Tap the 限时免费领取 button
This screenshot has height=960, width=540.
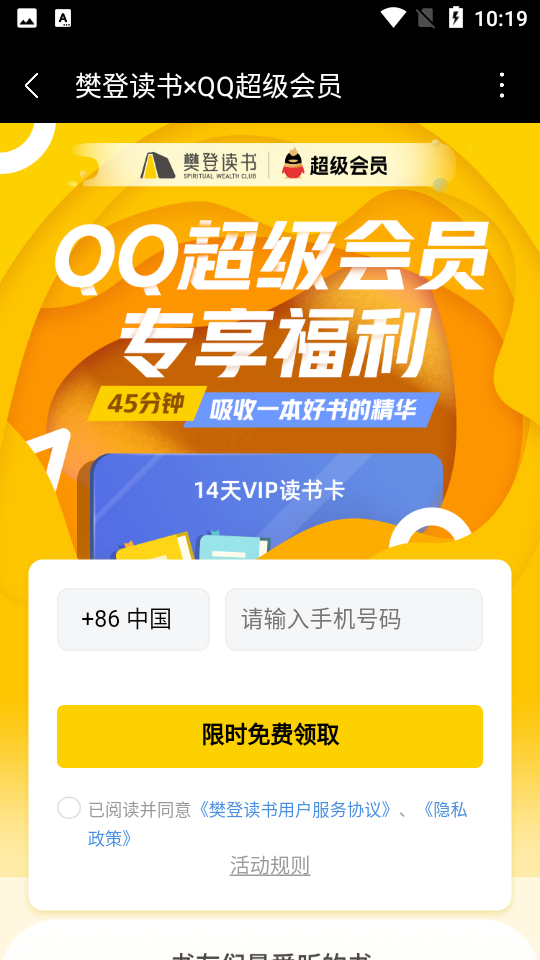[x=270, y=736]
